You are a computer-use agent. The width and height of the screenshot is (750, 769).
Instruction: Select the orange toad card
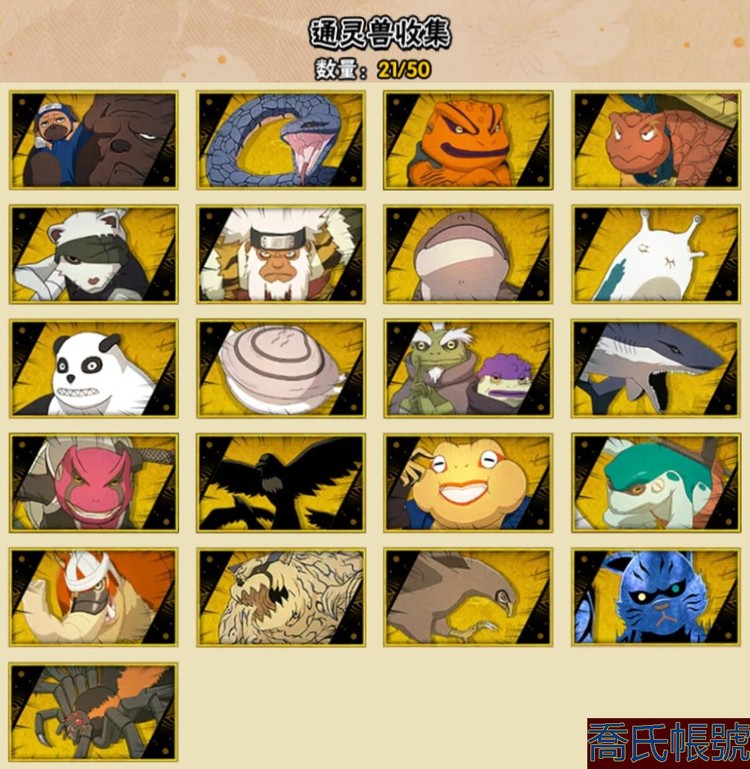click(468, 141)
